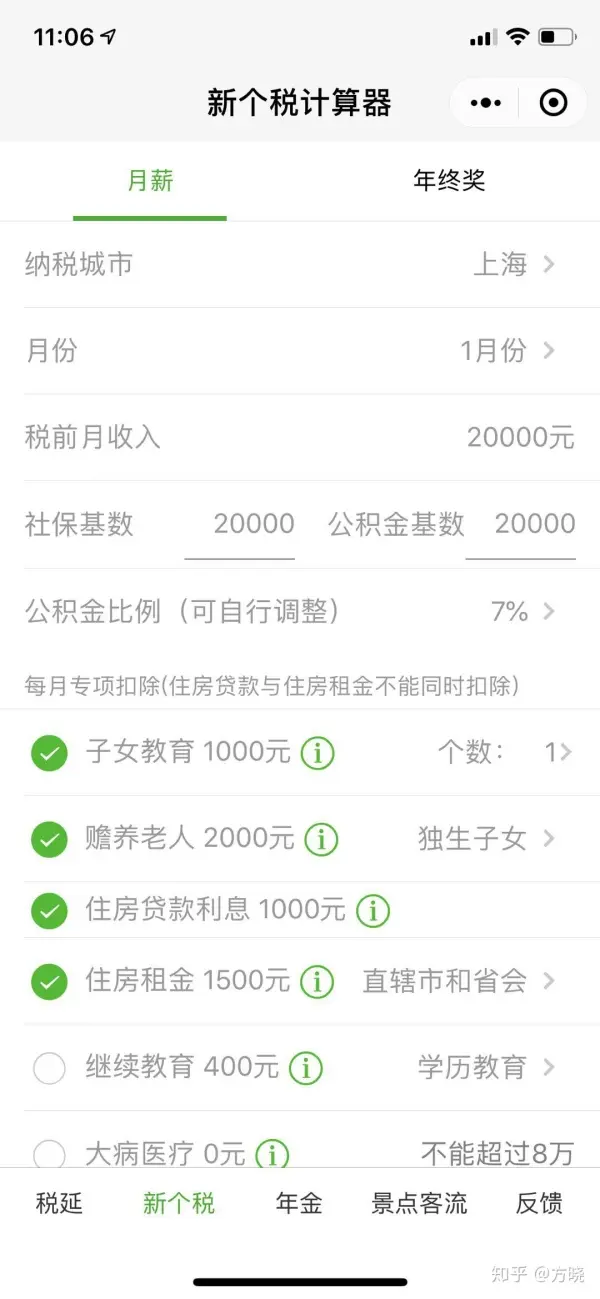This screenshot has height=1299, width=600.
Task: Change 住房租金 city type 直辖市和省会
Action: coord(457,981)
